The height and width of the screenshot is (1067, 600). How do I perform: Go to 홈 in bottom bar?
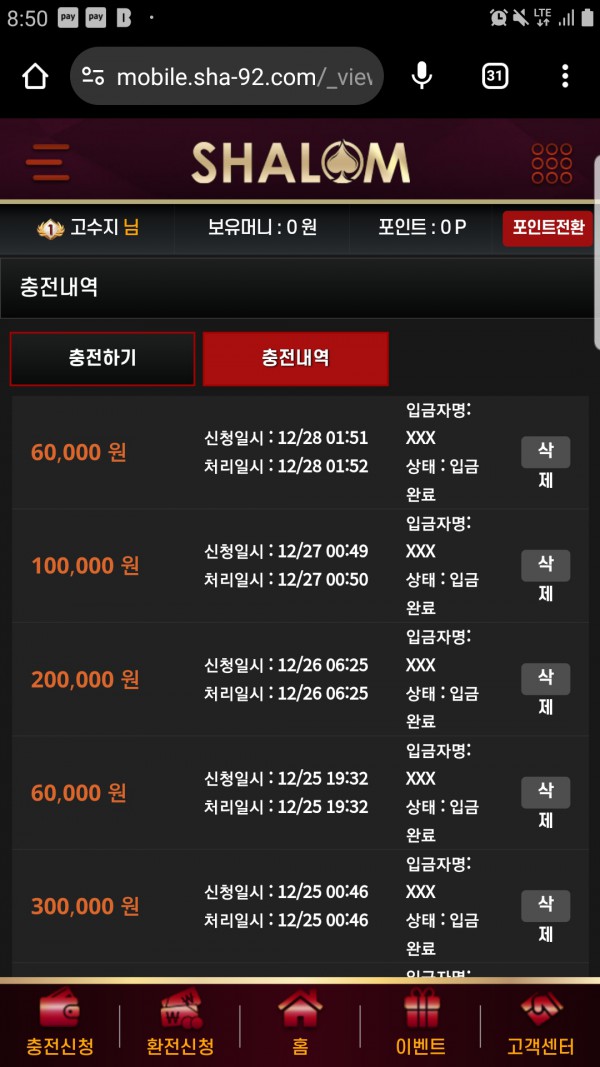300,1025
